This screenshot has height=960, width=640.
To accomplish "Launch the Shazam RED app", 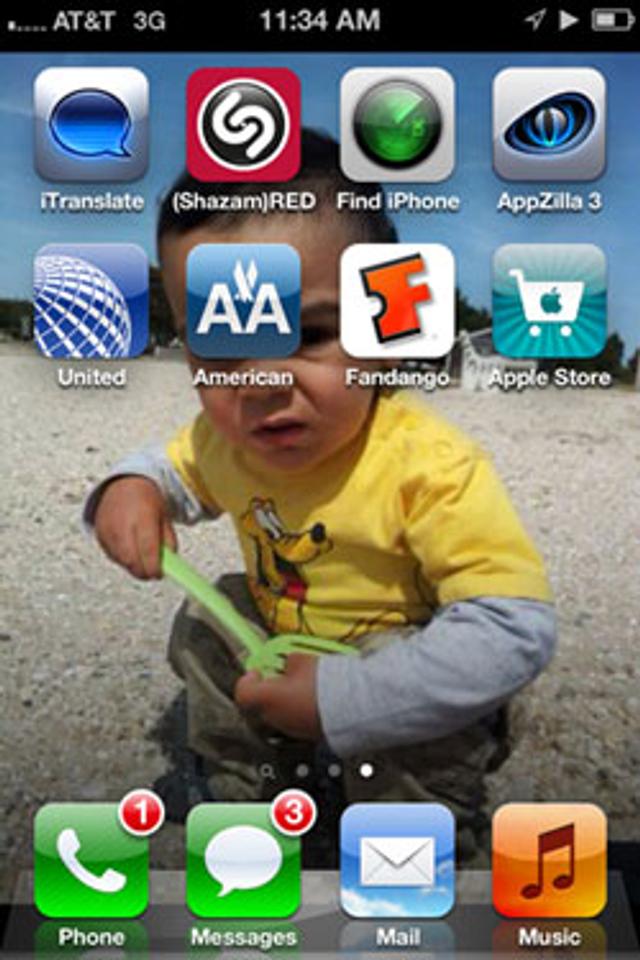I will [243, 124].
